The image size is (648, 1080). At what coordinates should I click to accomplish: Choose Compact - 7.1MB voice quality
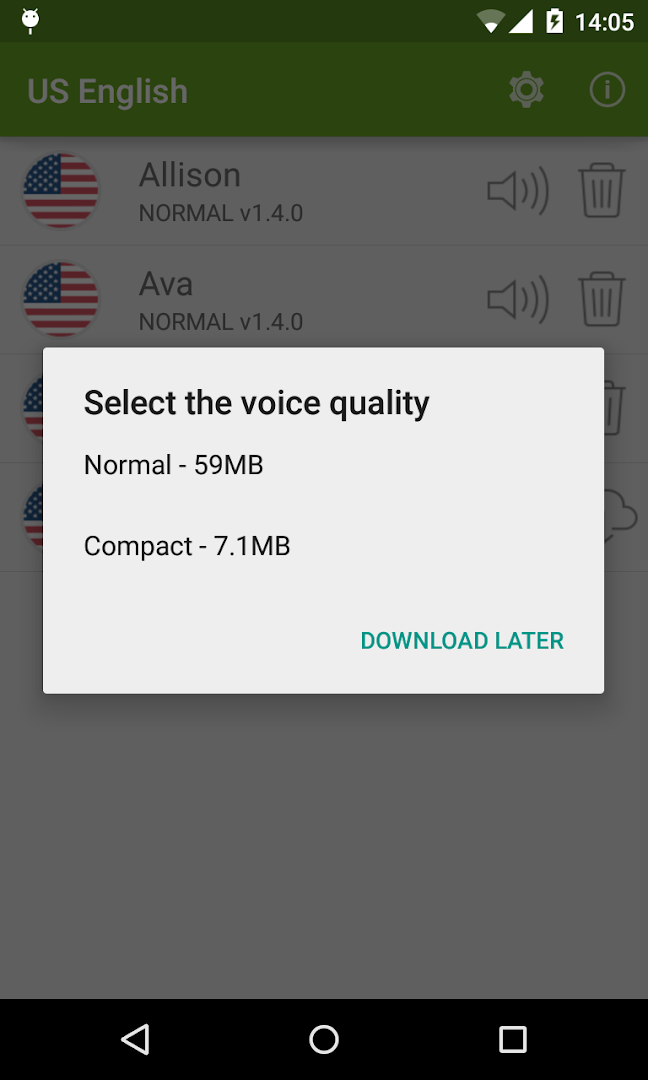[x=187, y=546]
